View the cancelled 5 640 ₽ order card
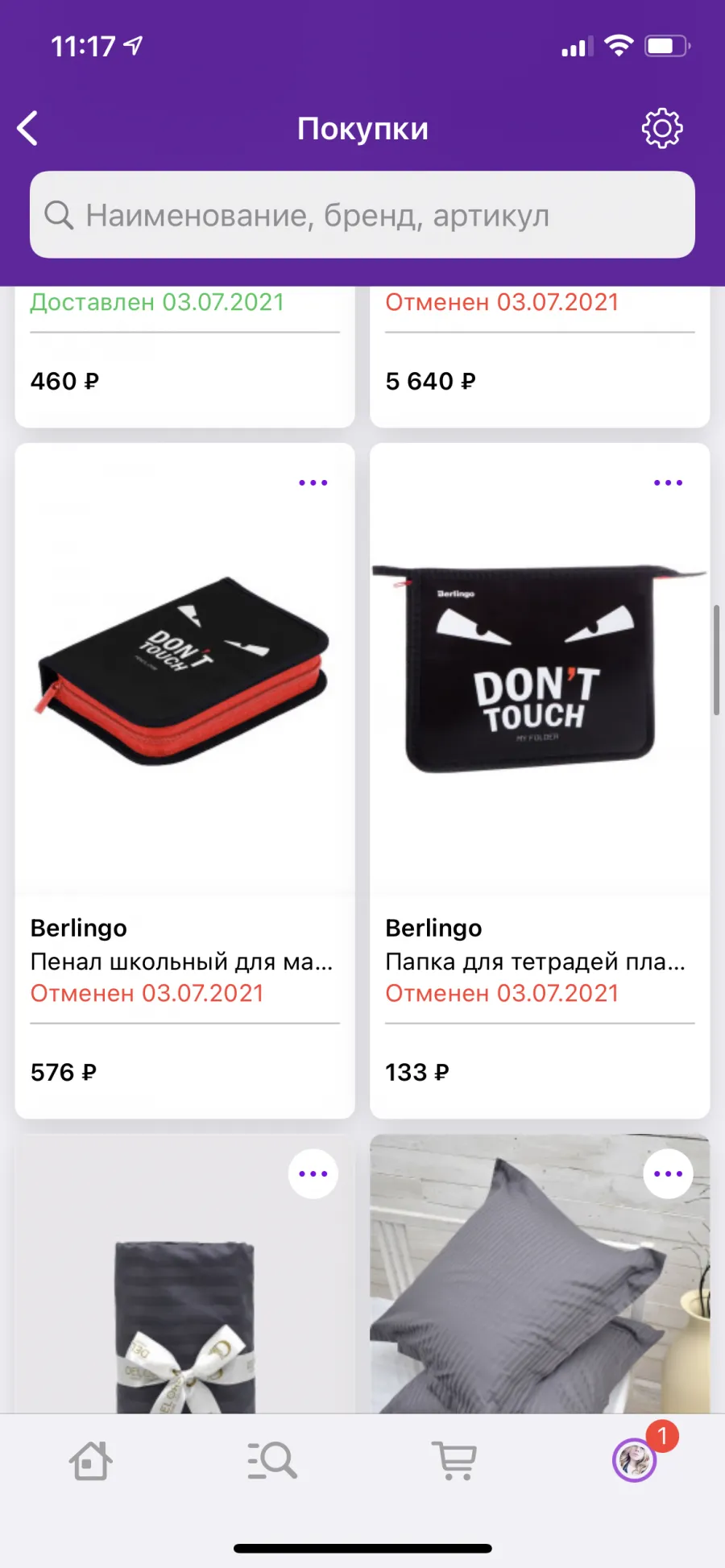Image resolution: width=725 pixels, height=1568 pixels. click(540, 357)
